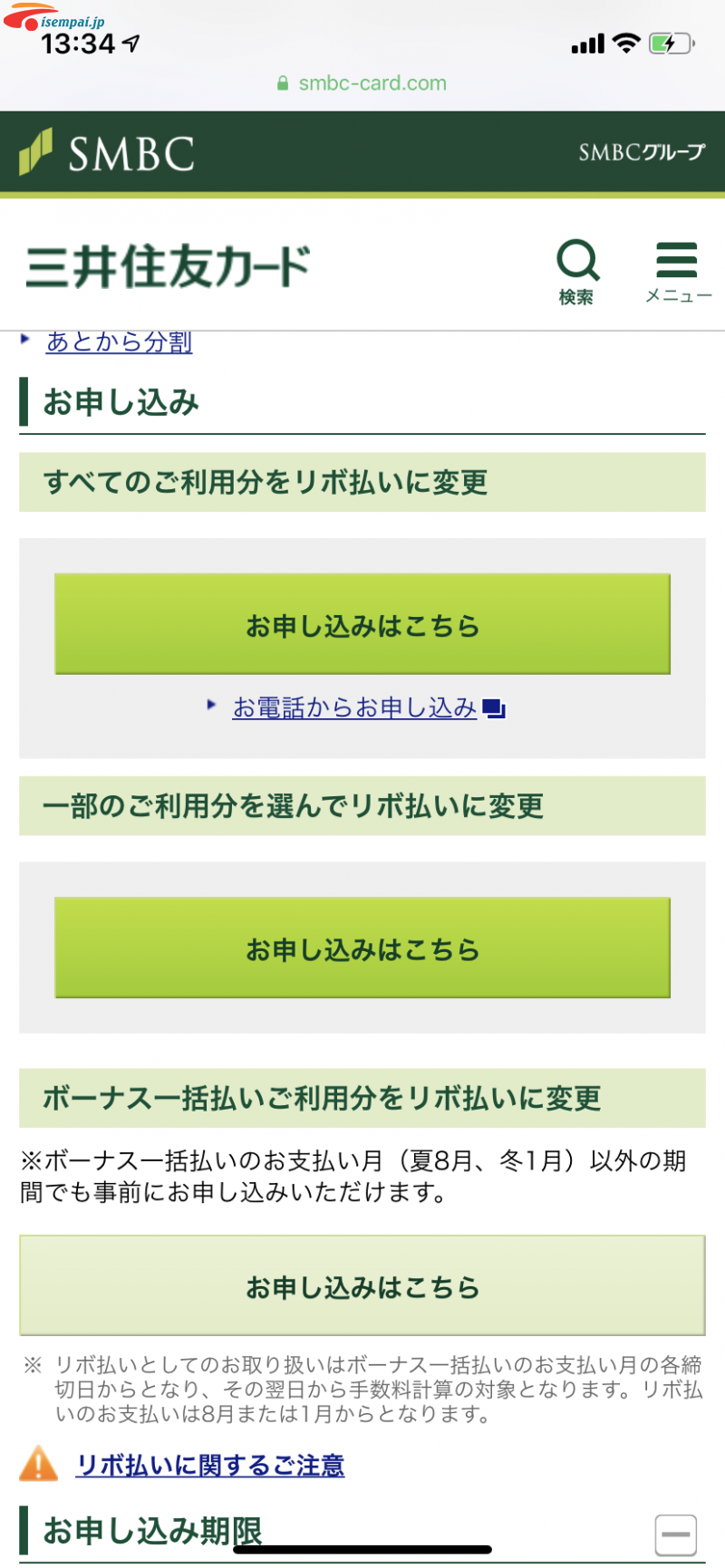Open お電話からお申し込み phone application link
725x1568 pixels.
tap(355, 707)
